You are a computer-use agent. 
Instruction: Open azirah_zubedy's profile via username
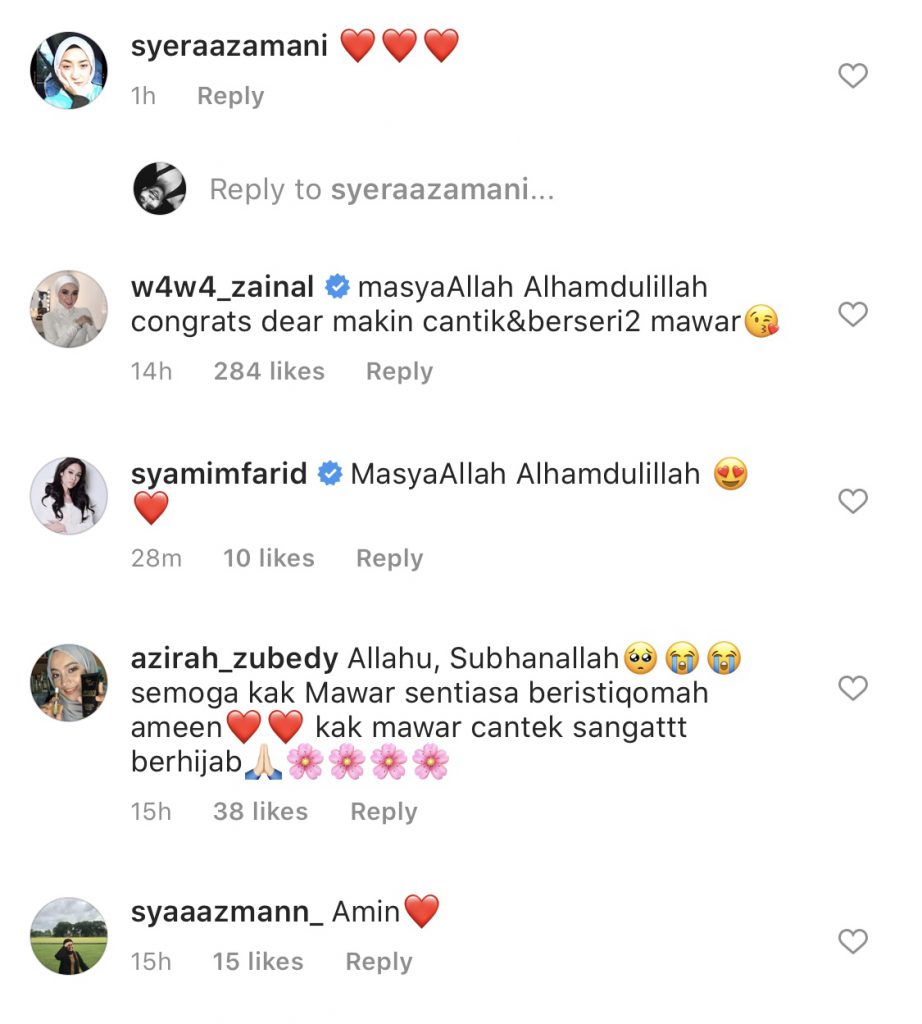pos(235,659)
